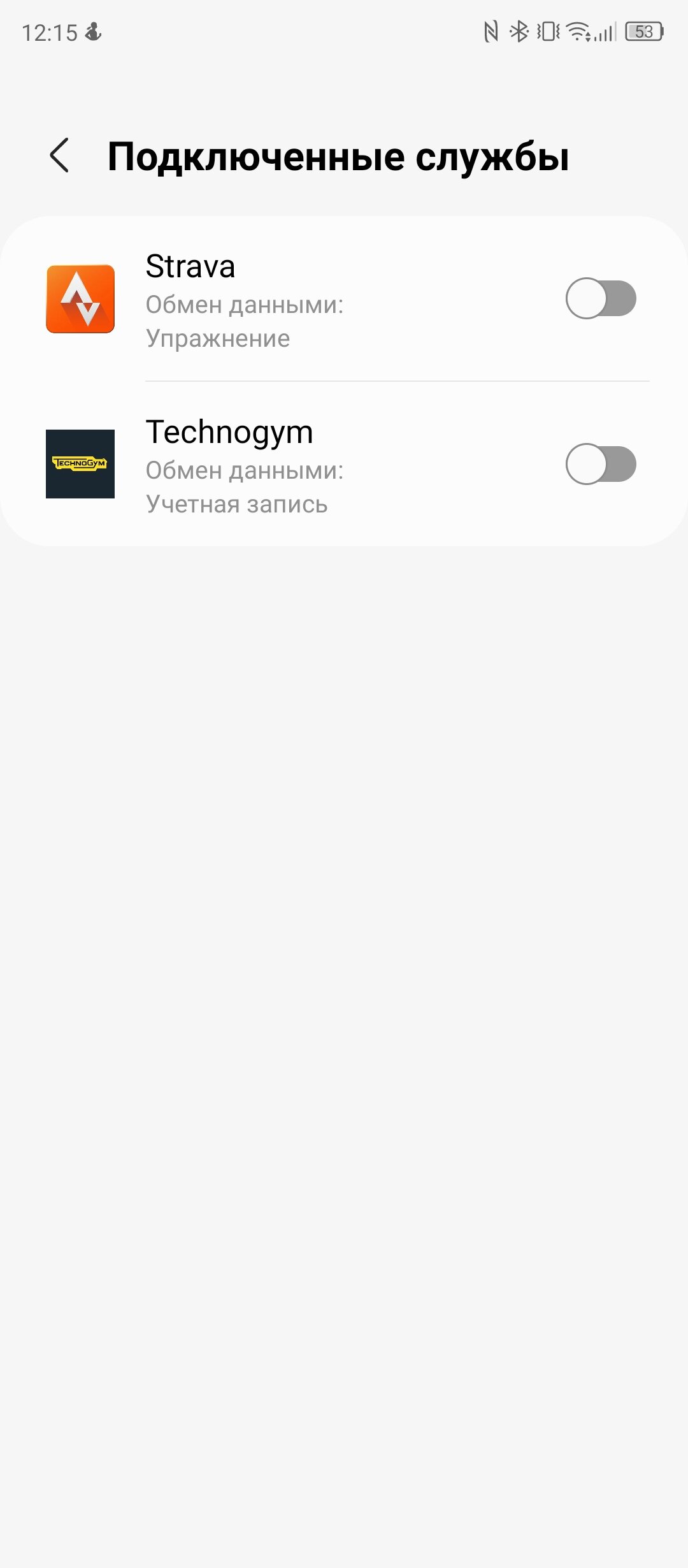
Task: Open the Strava service row
Action: tap(344, 299)
